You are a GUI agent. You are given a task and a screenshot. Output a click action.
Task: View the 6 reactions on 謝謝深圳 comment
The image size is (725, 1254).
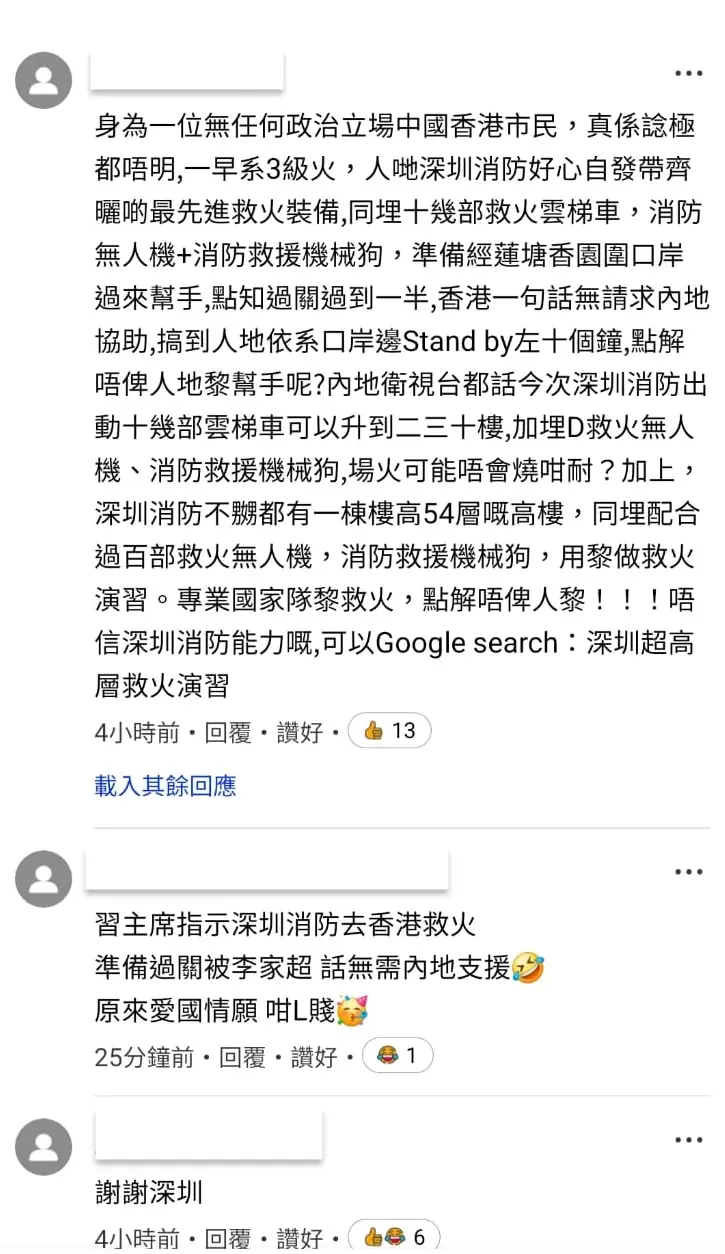tap(394, 1237)
